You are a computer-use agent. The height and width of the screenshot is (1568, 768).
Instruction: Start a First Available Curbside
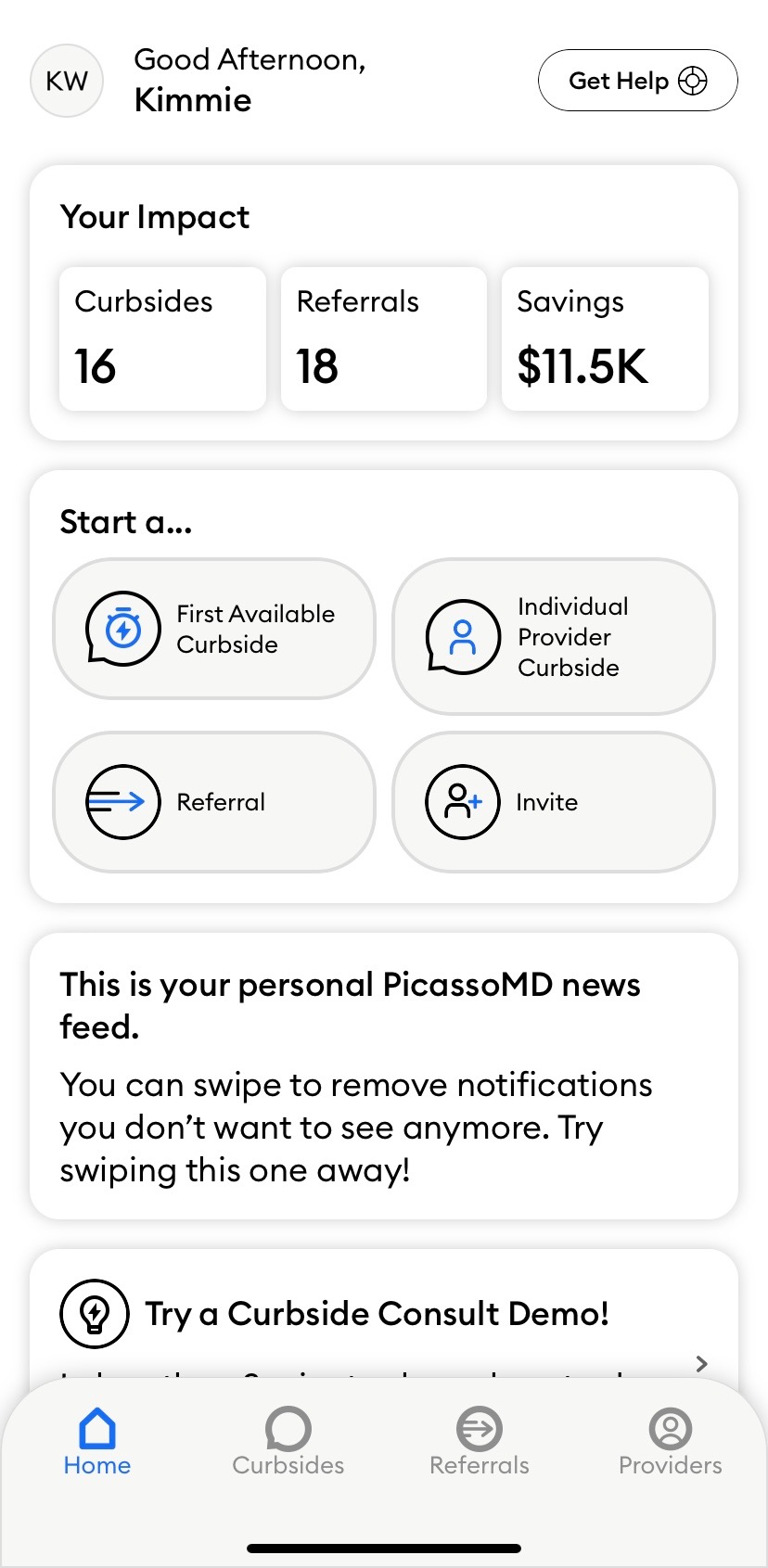(214, 629)
